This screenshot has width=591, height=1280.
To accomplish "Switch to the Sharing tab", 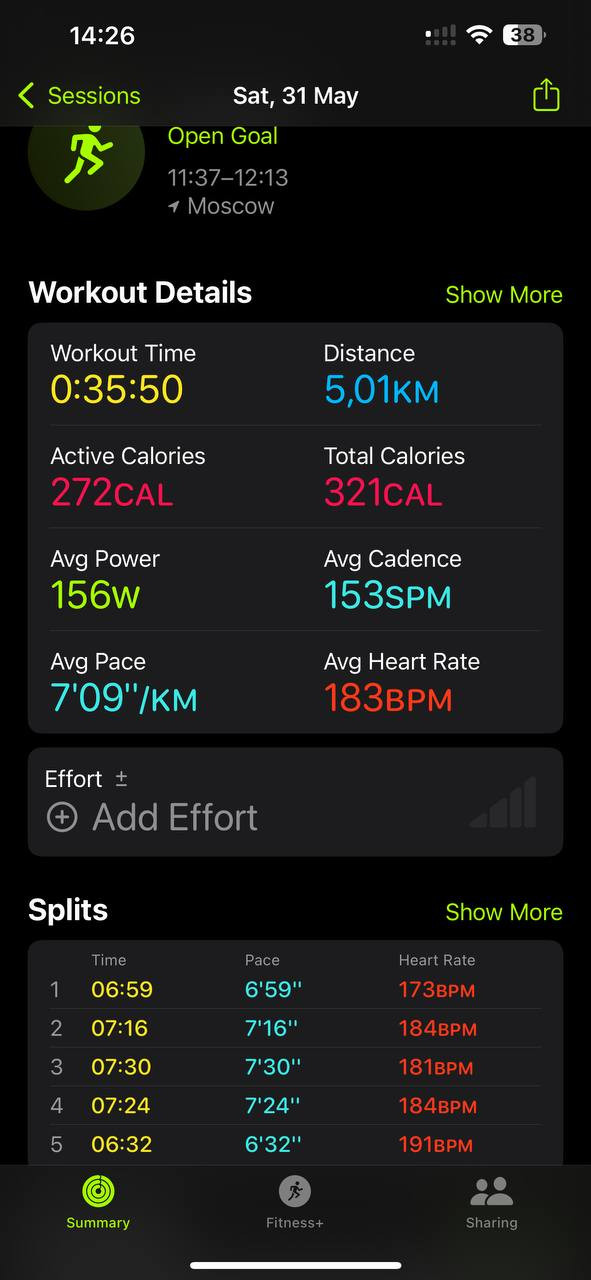I will pyautogui.click(x=491, y=1202).
